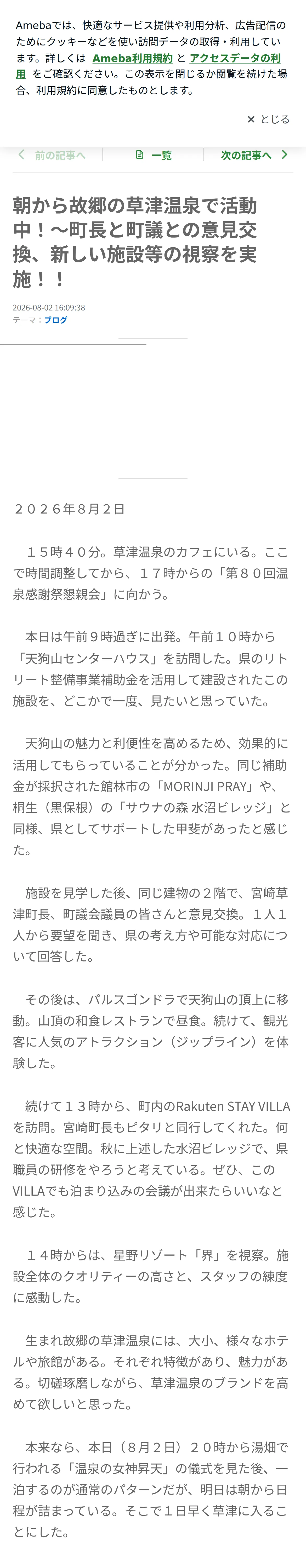Open the article list (一覧)
The image size is (306, 1568).
coord(154,155)
